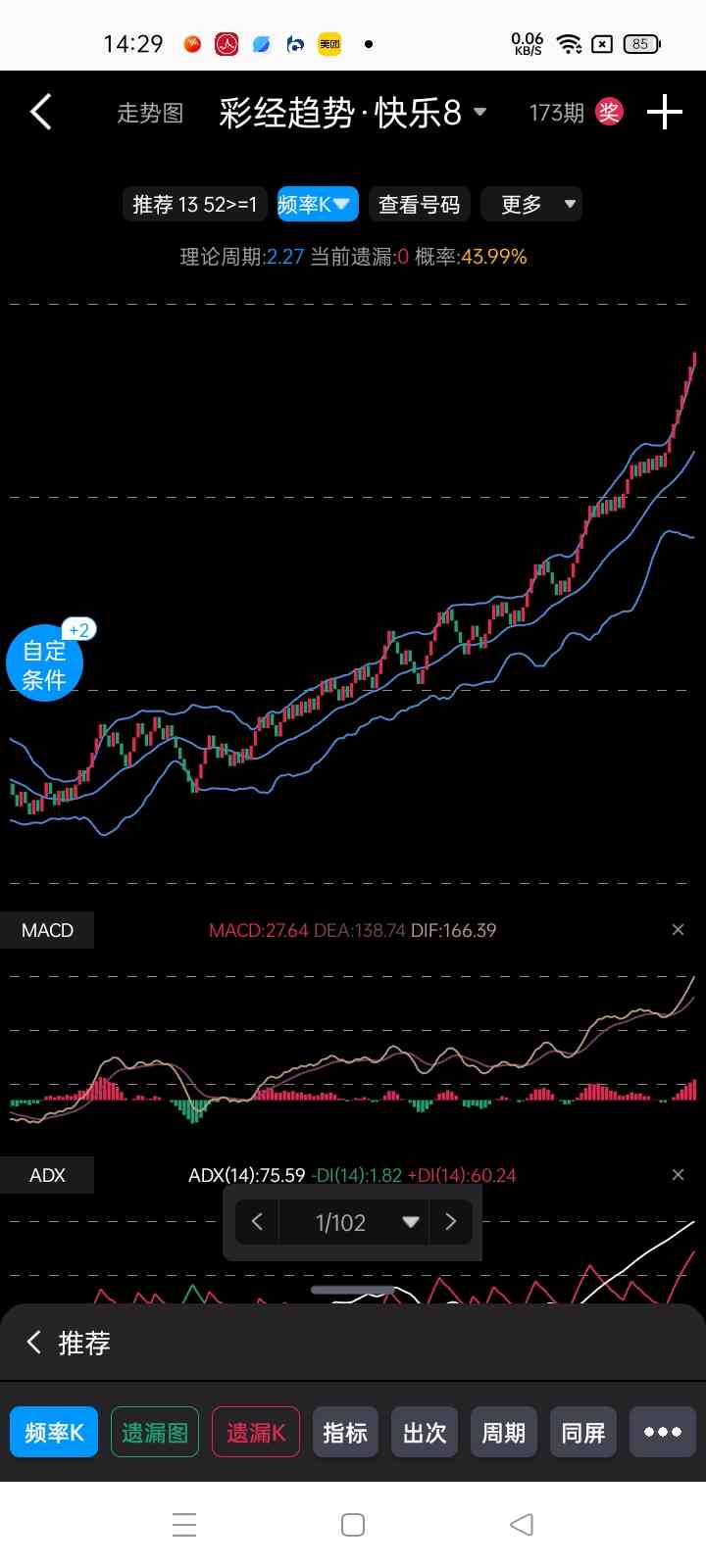This screenshot has height=1568, width=706.
Task: Go to the previous page in pager
Action: click(x=258, y=1222)
